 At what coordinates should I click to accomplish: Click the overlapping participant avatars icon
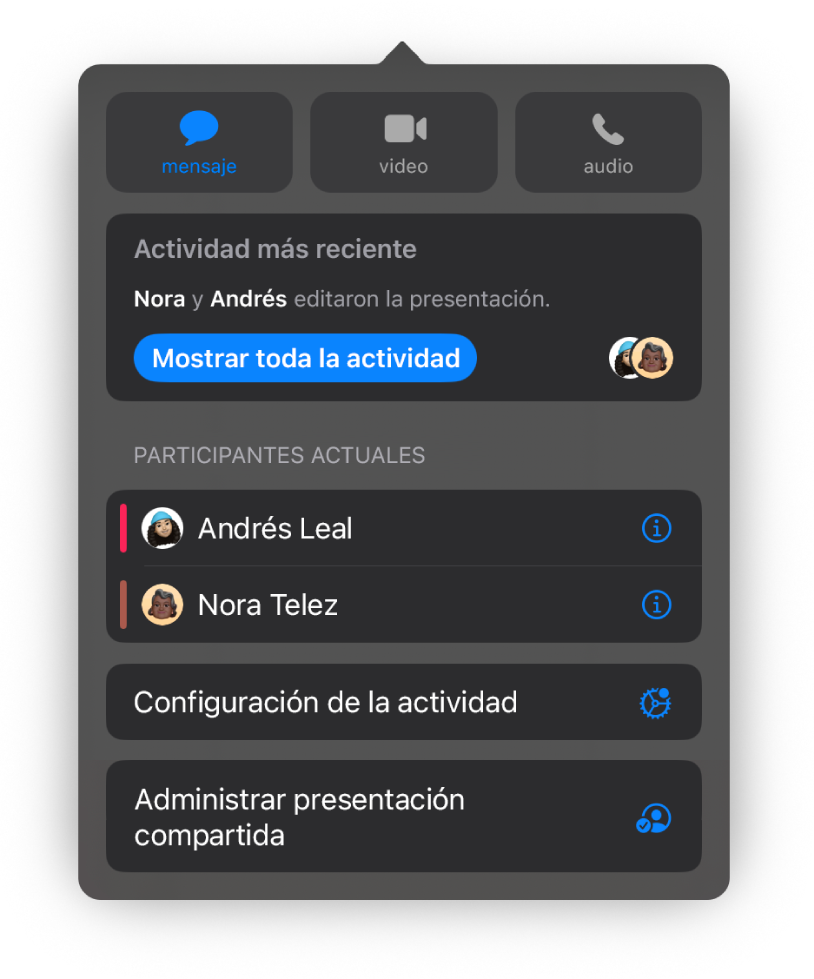640,357
